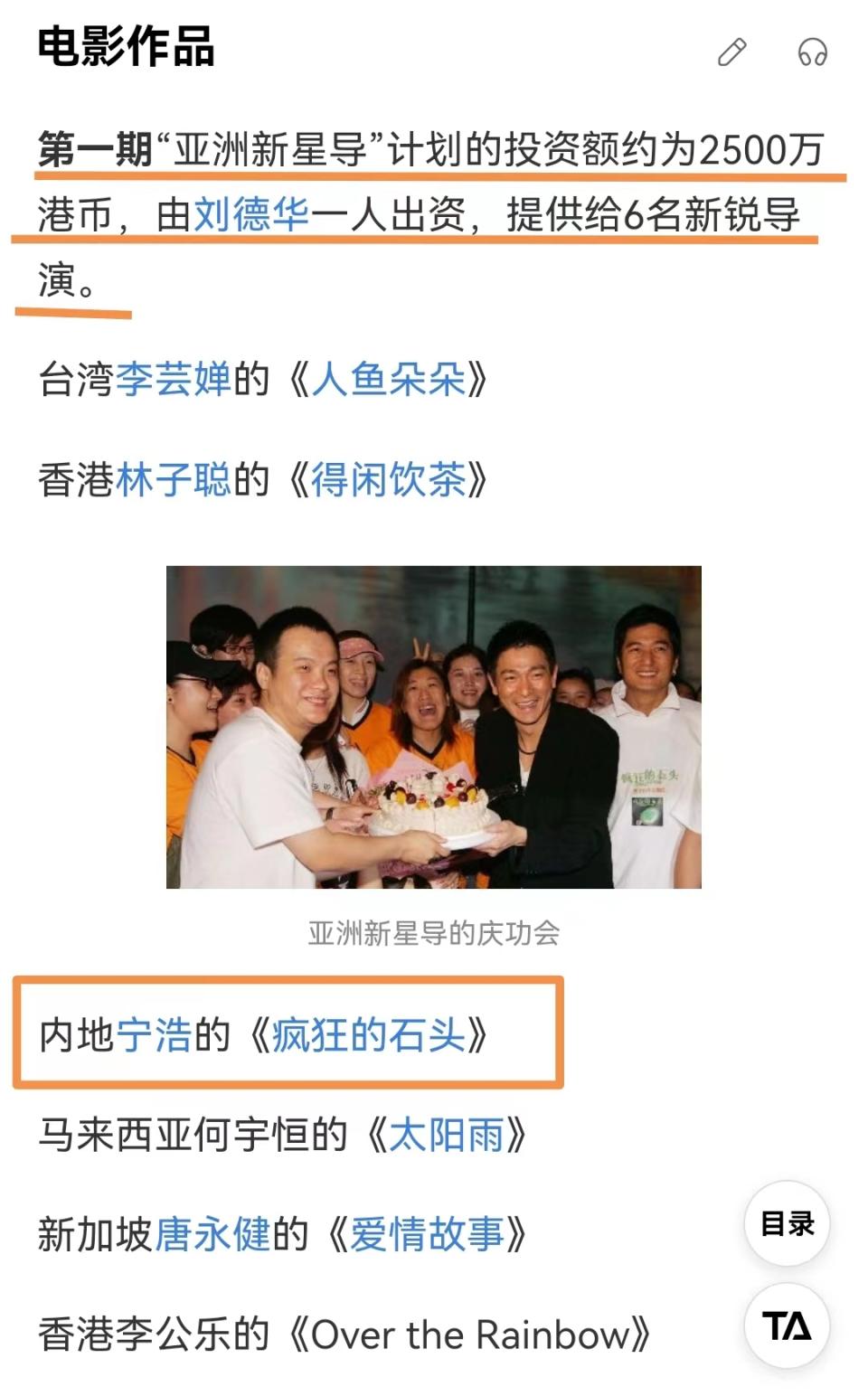Screen dimensions: 868x1396
Task: Open the 李芸婵 link
Action: pos(174,379)
